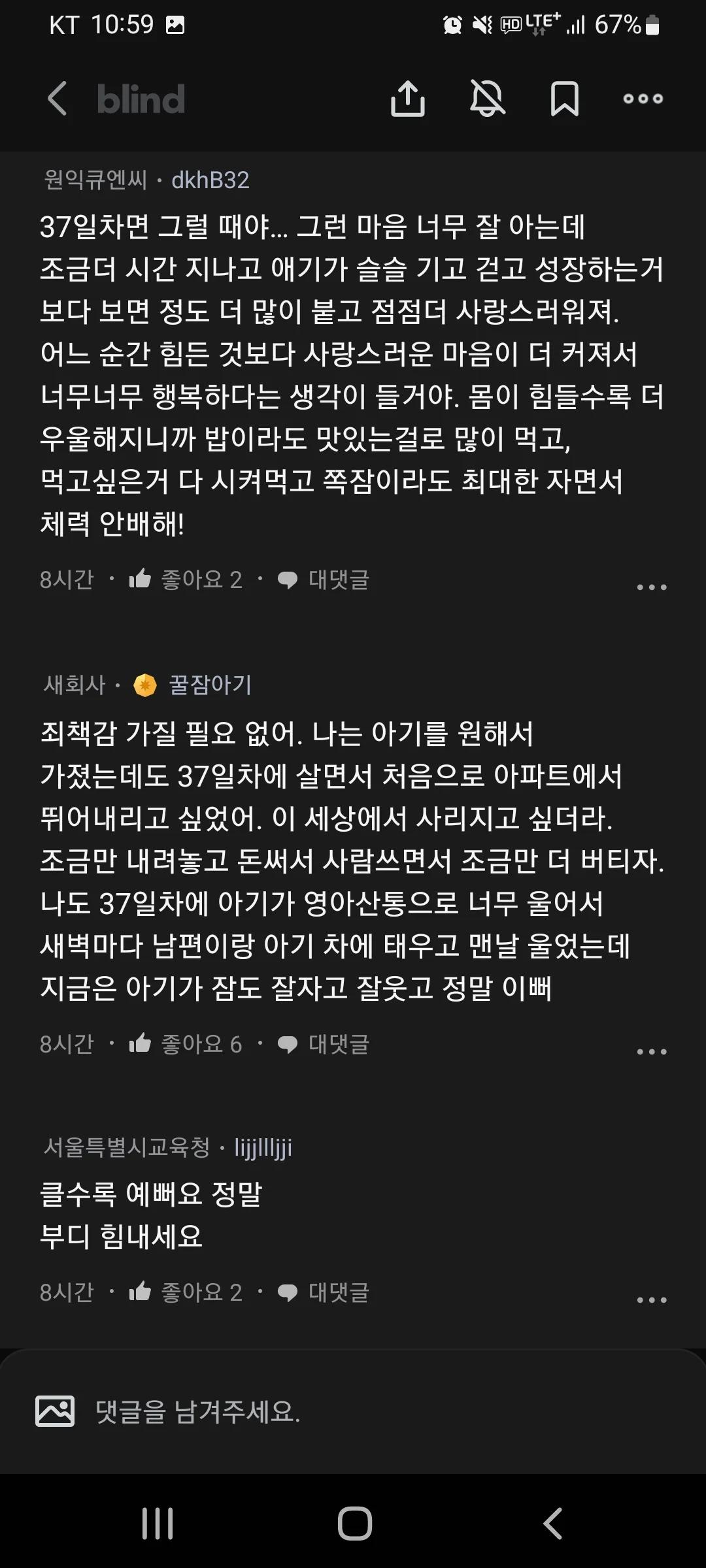The image size is (706, 1568).
Task: Toggle the post notification bell
Action: point(488,99)
